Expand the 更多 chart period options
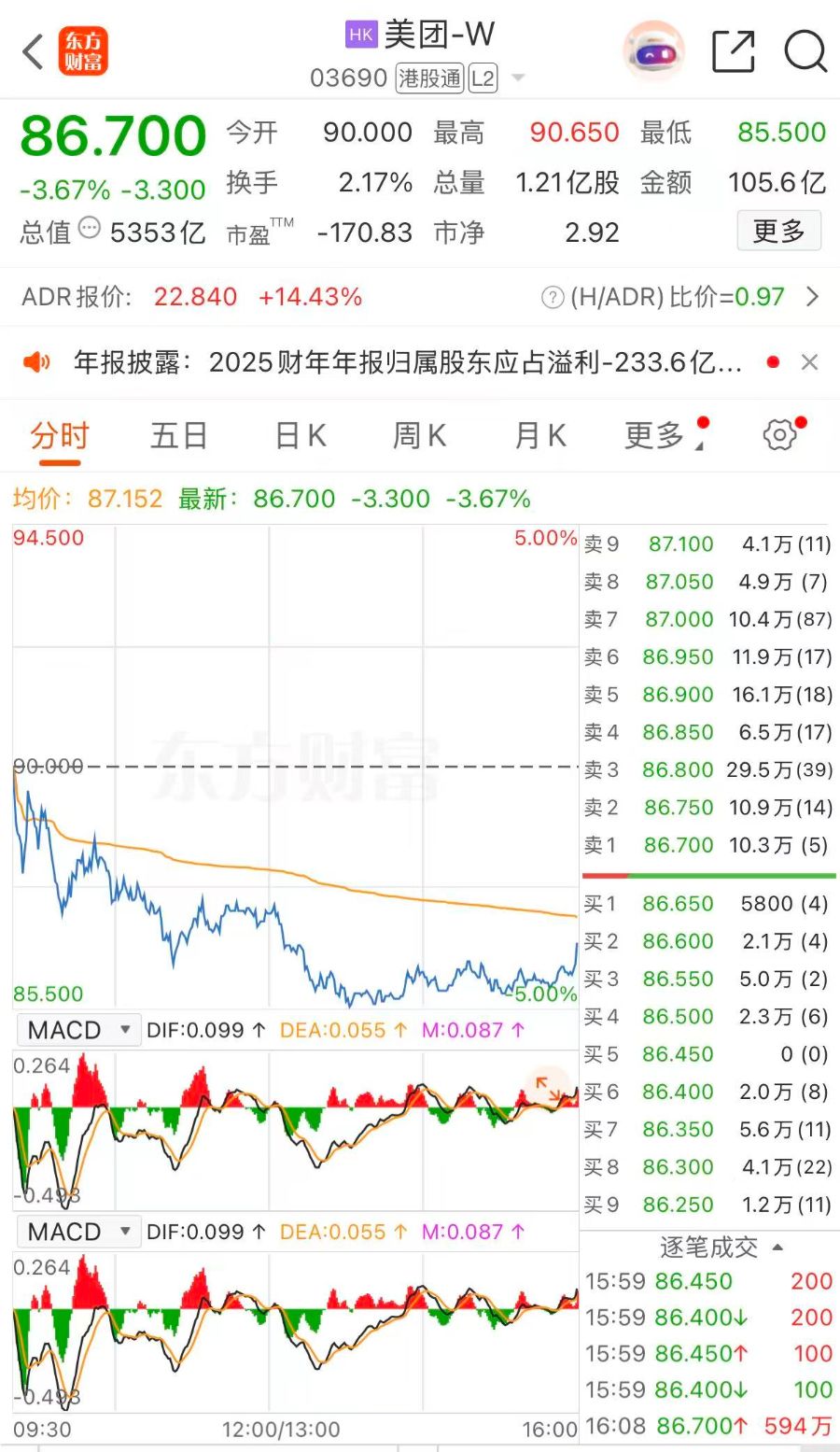The width and height of the screenshot is (840, 1452). 657,436
